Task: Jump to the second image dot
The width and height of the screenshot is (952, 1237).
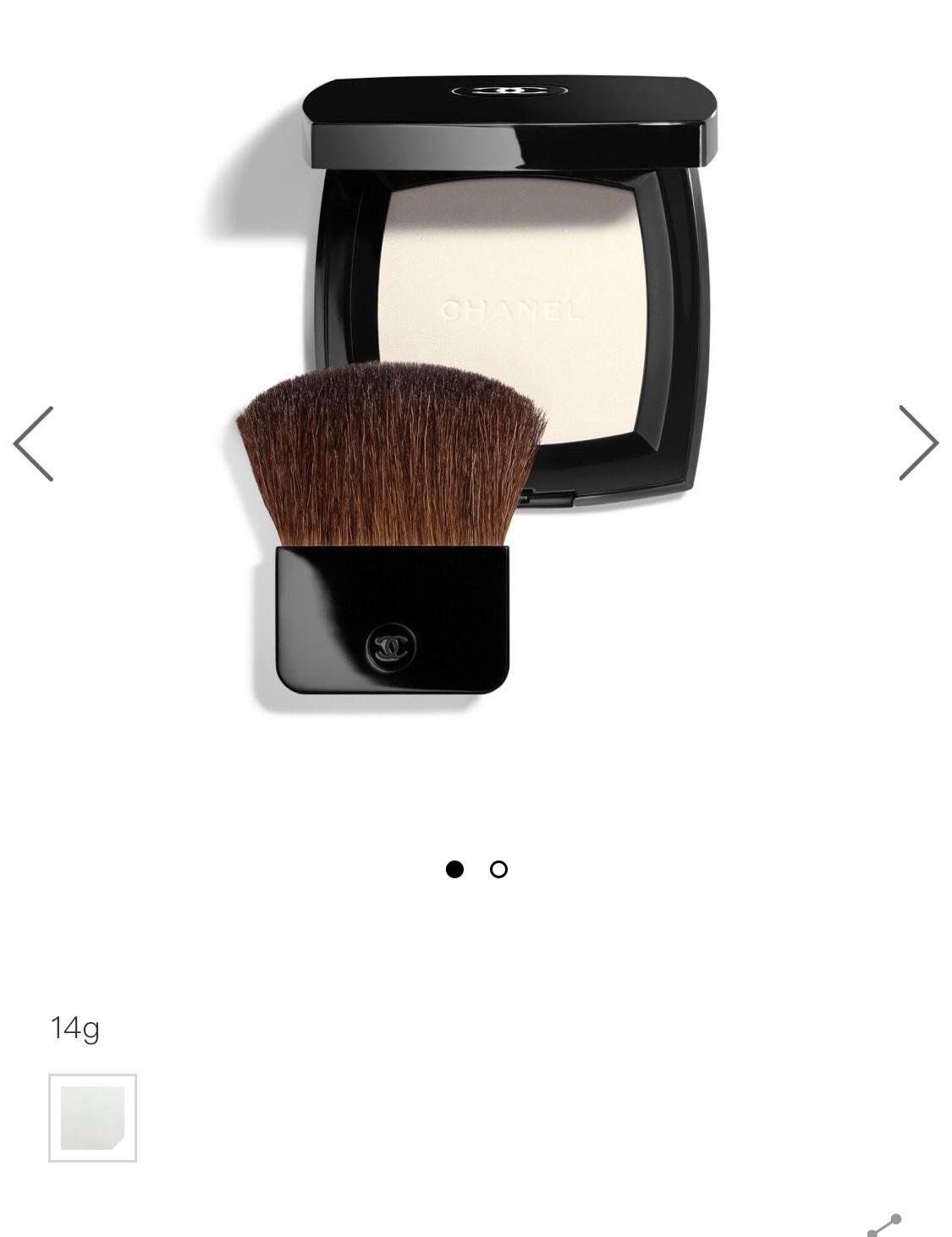Action: pyautogui.click(x=498, y=869)
